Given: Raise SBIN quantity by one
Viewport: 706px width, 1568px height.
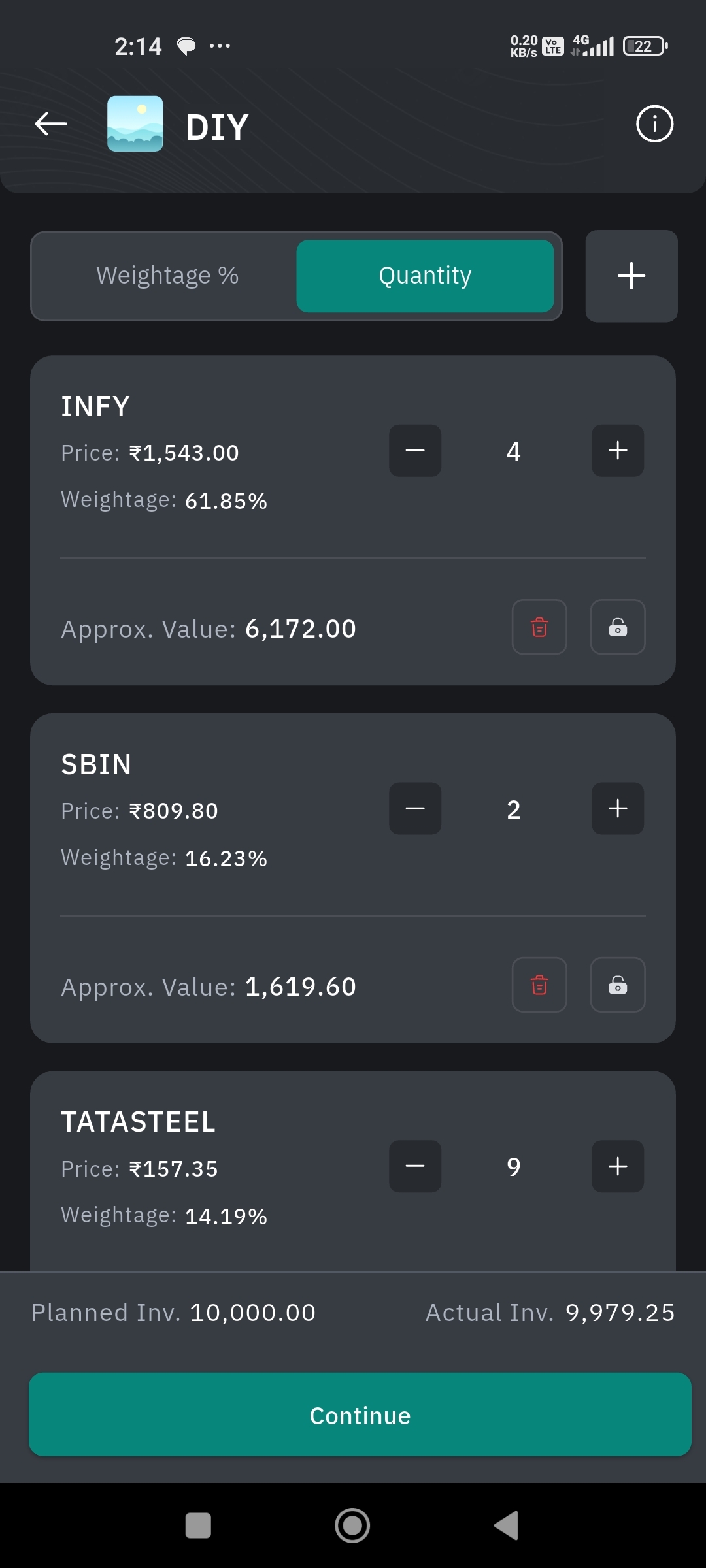Looking at the screenshot, I should pyautogui.click(x=618, y=809).
